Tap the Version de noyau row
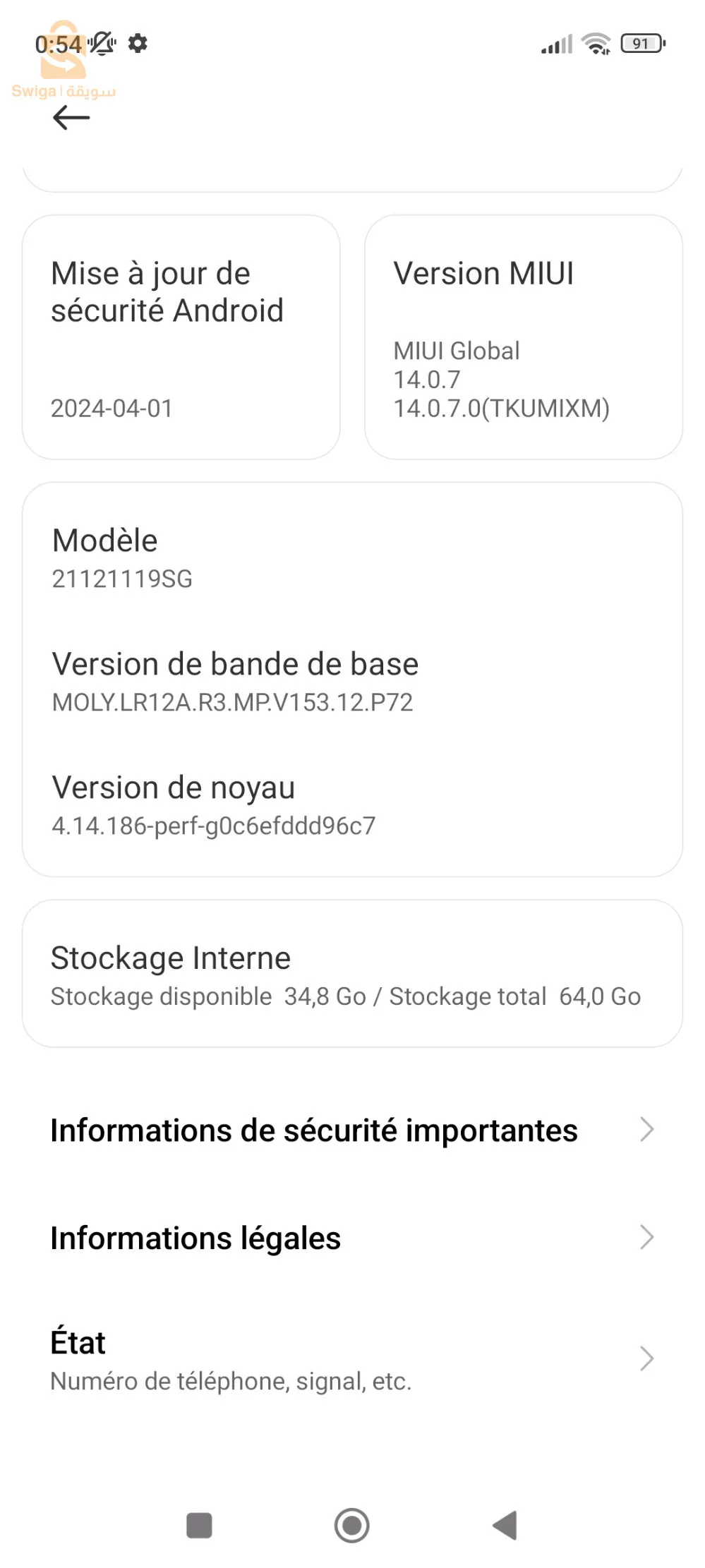Image resolution: width=705 pixels, height=1568 pixels. [x=352, y=805]
